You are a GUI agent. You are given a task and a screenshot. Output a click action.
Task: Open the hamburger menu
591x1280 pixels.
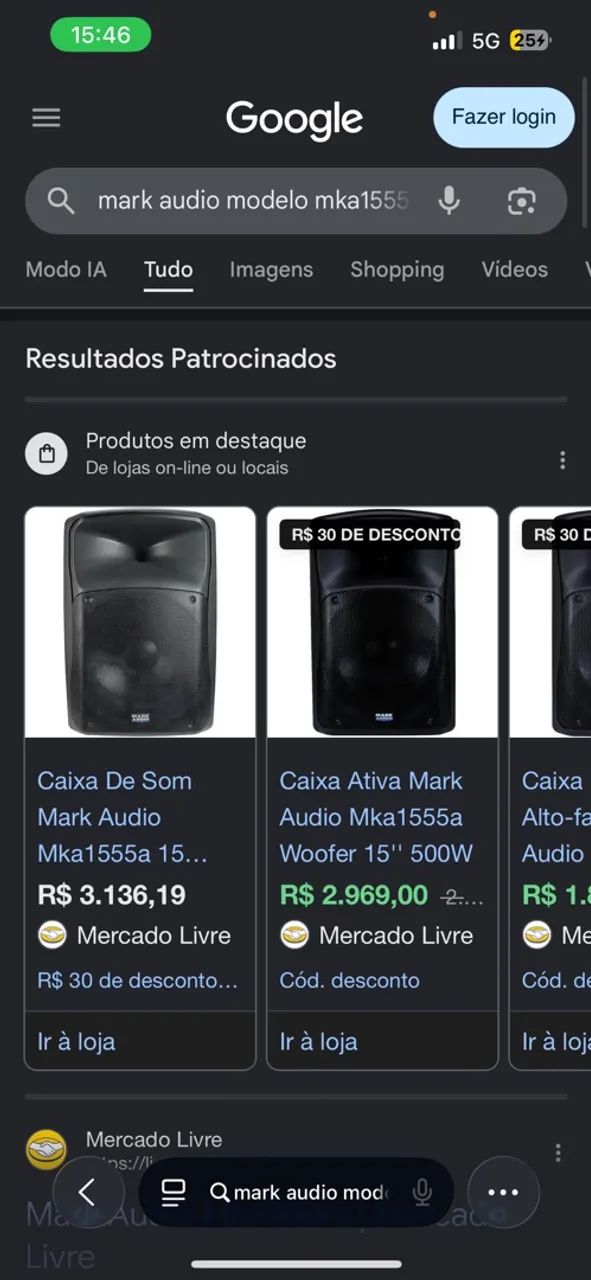tap(46, 118)
